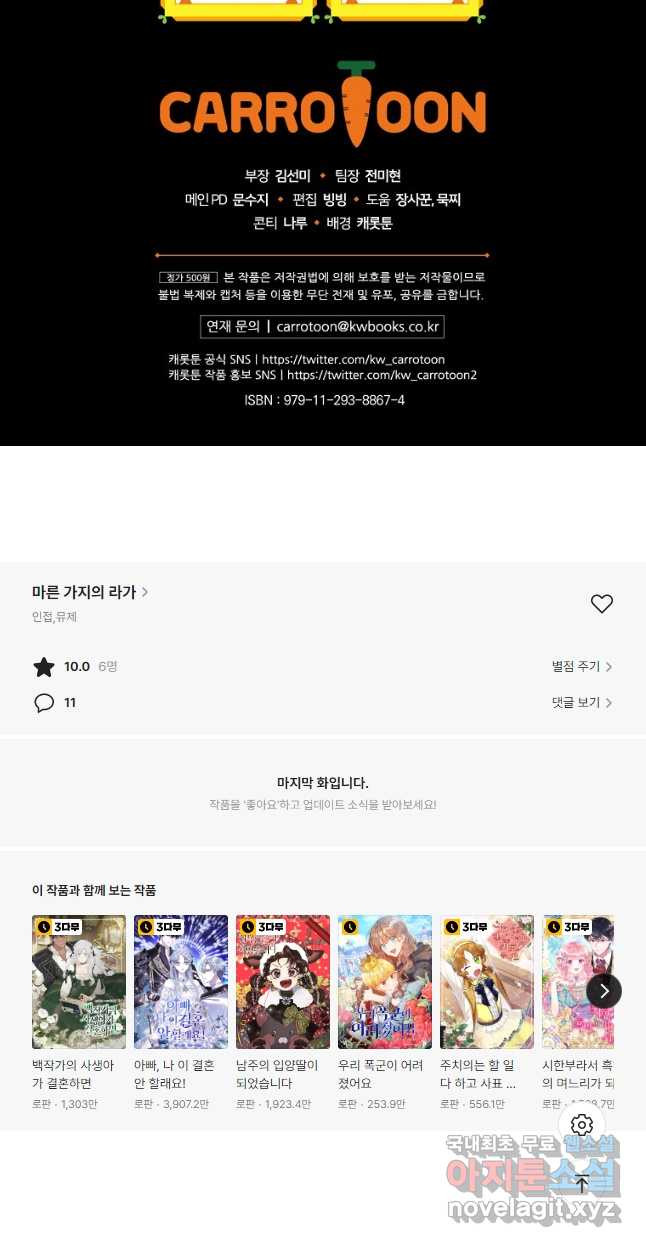Jump back to top with the up arrow
This screenshot has width=646, height=1247.
click(x=582, y=1184)
